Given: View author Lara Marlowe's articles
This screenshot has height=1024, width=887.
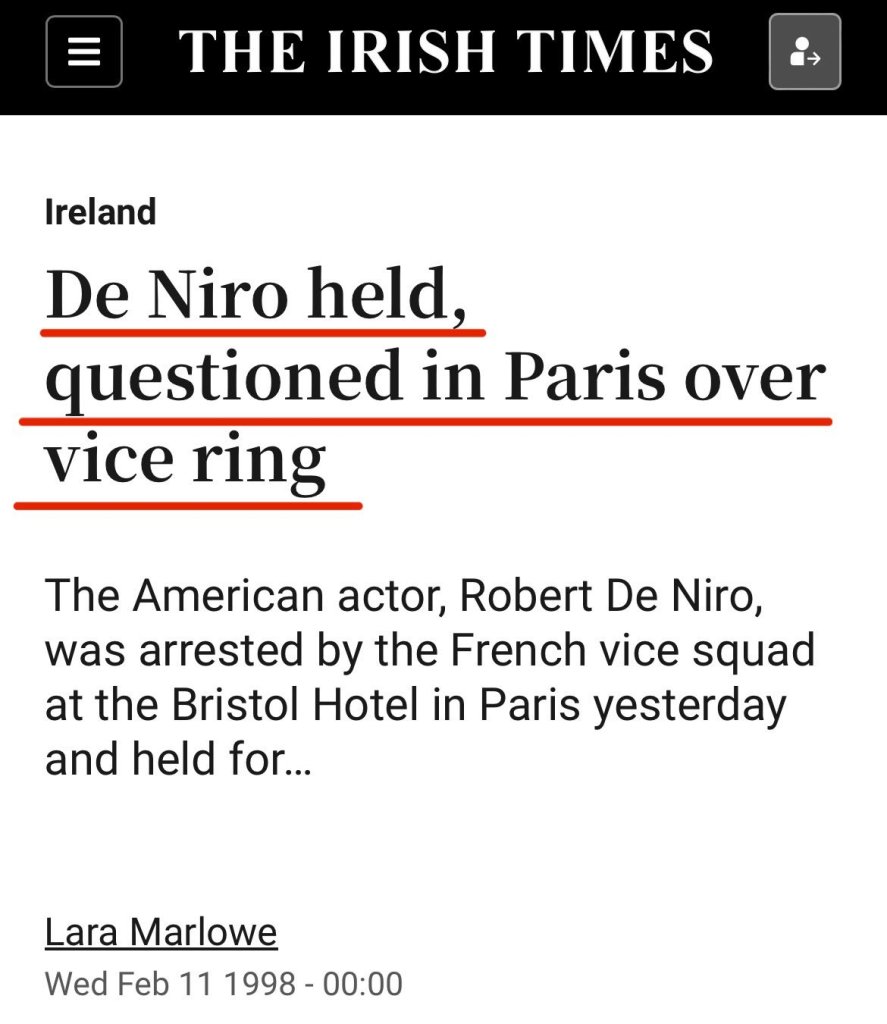Looking at the screenshot, I should click(161, 932).
